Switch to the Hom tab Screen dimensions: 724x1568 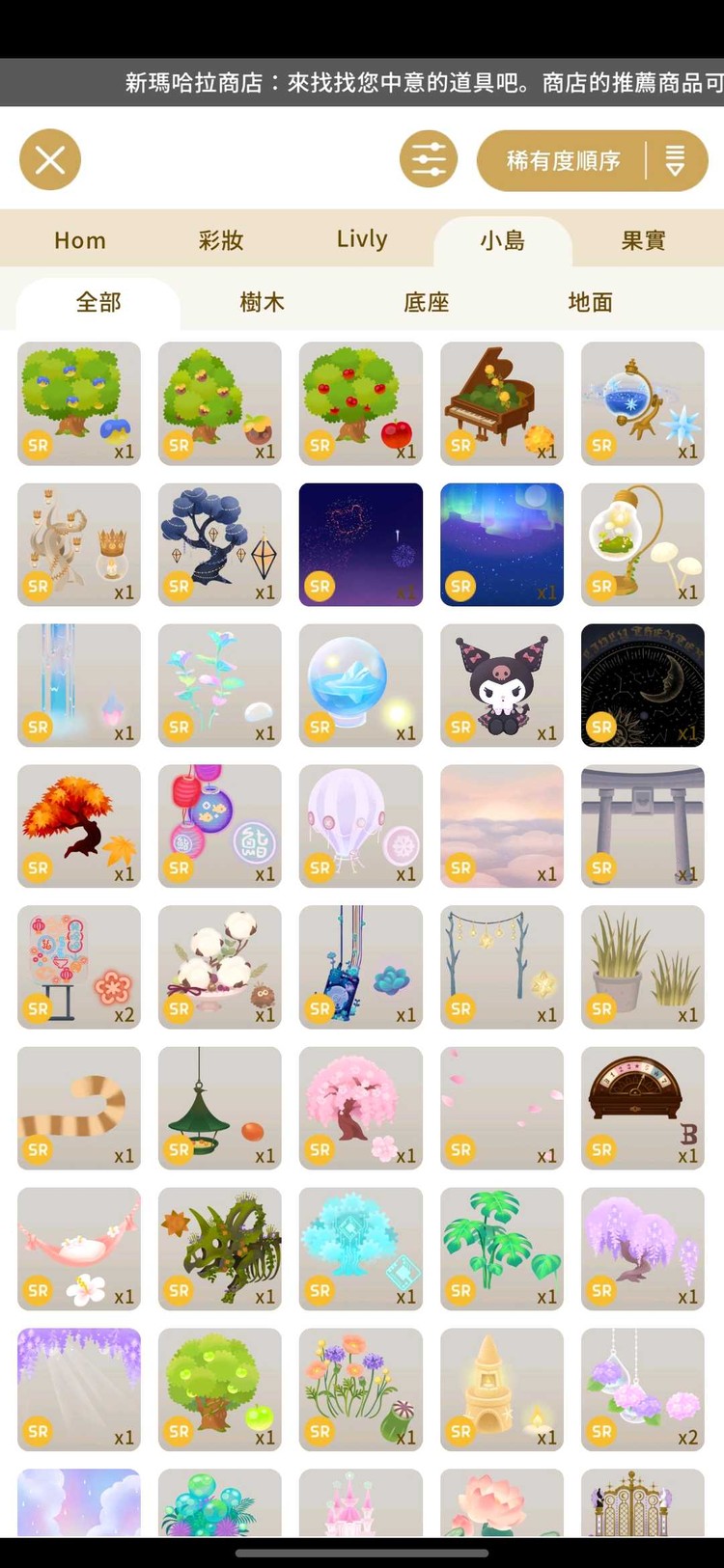click(80, 240)
